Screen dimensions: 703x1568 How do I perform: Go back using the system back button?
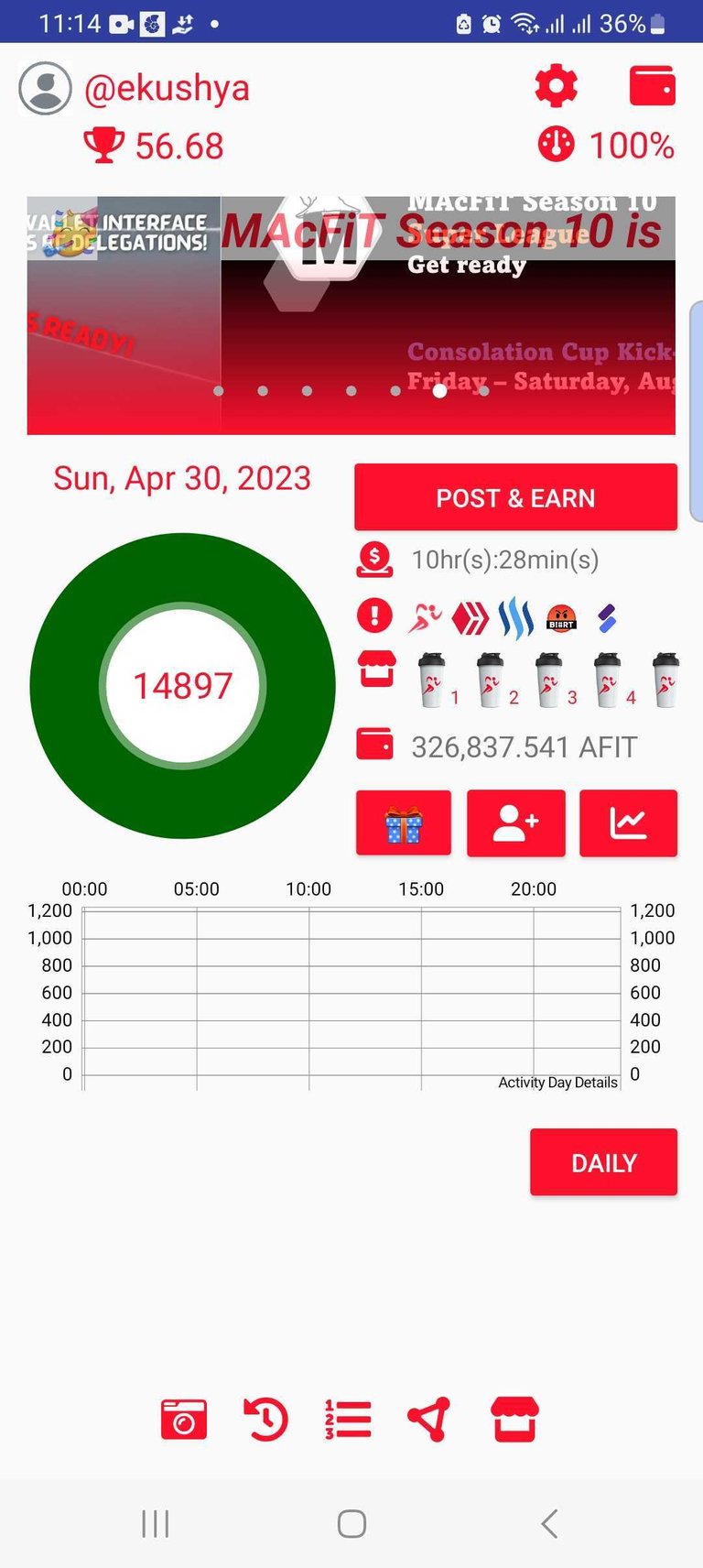click(x=549, y=1524)
